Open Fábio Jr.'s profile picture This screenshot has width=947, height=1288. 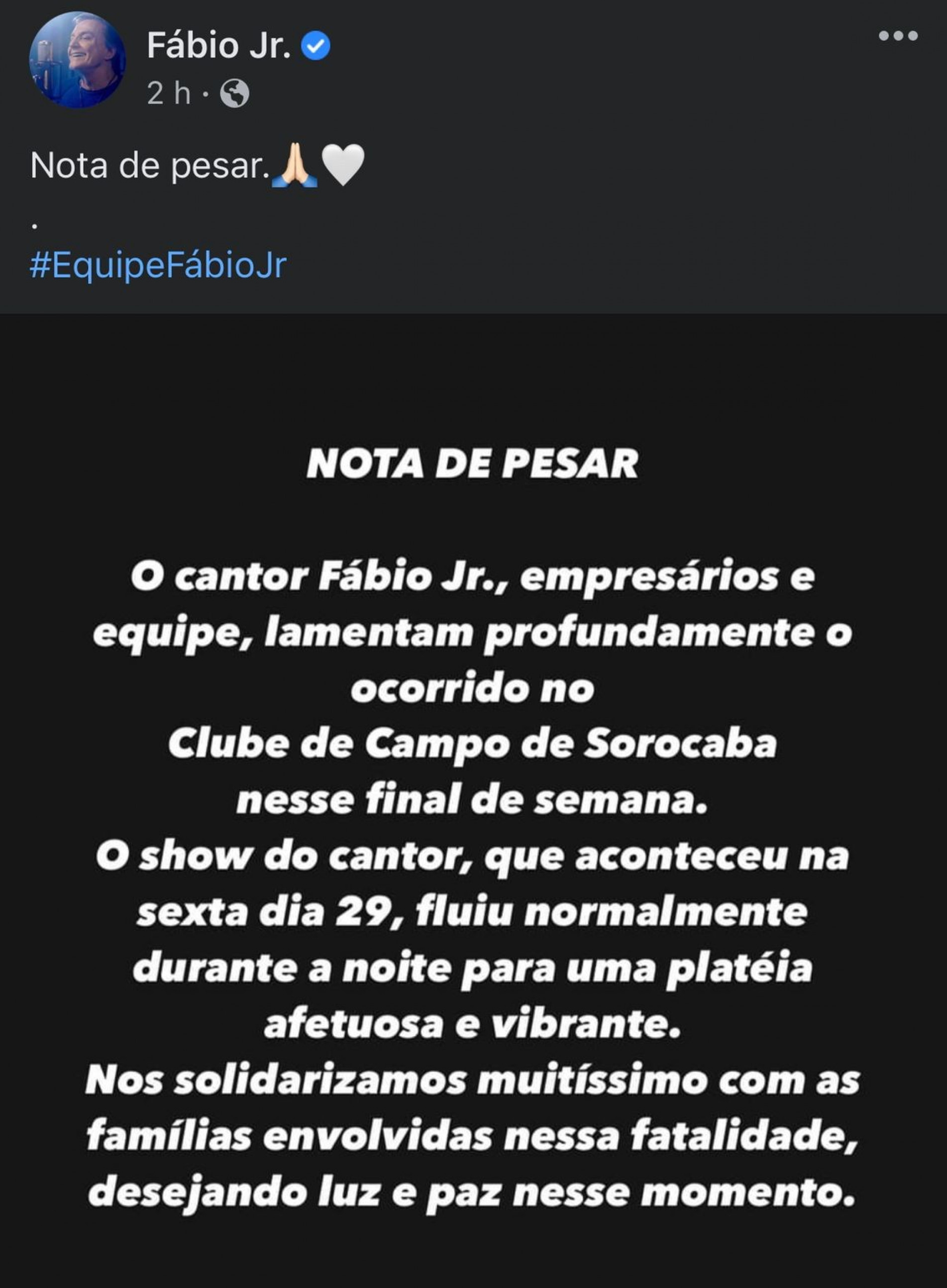[77, 60]
